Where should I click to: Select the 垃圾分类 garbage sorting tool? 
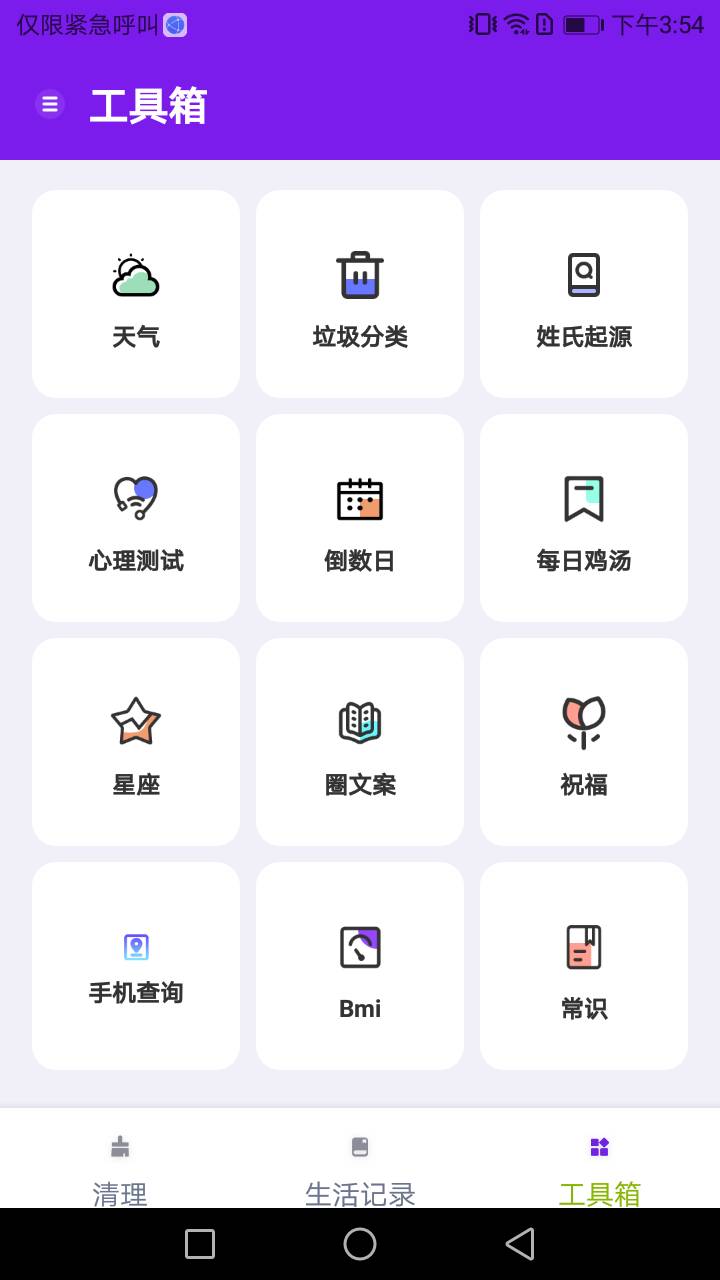(x=360, y=293)
